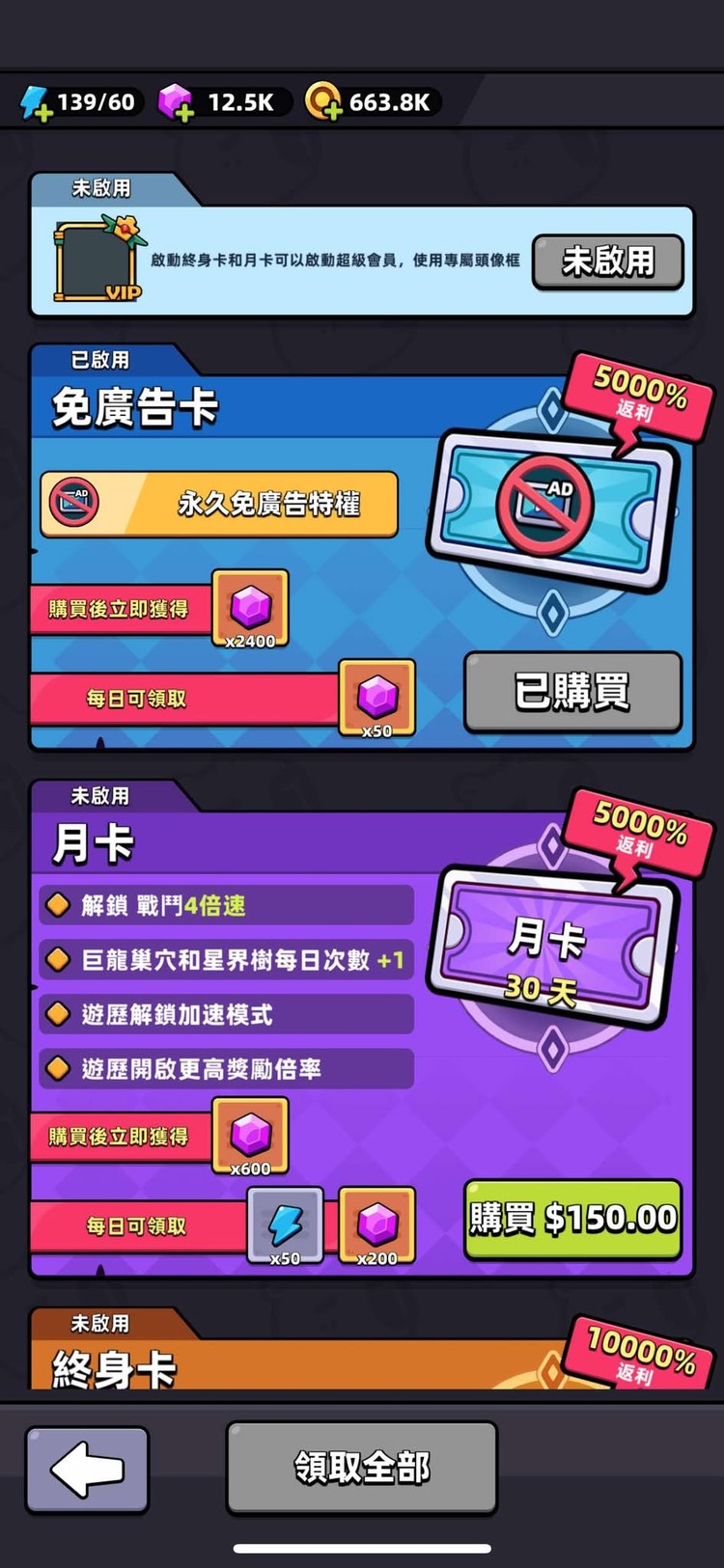This screenshot has width=724, height=1568.
Task: Tap the 已購買 button on 免廣告卡
Action: [x=572, y=691]
